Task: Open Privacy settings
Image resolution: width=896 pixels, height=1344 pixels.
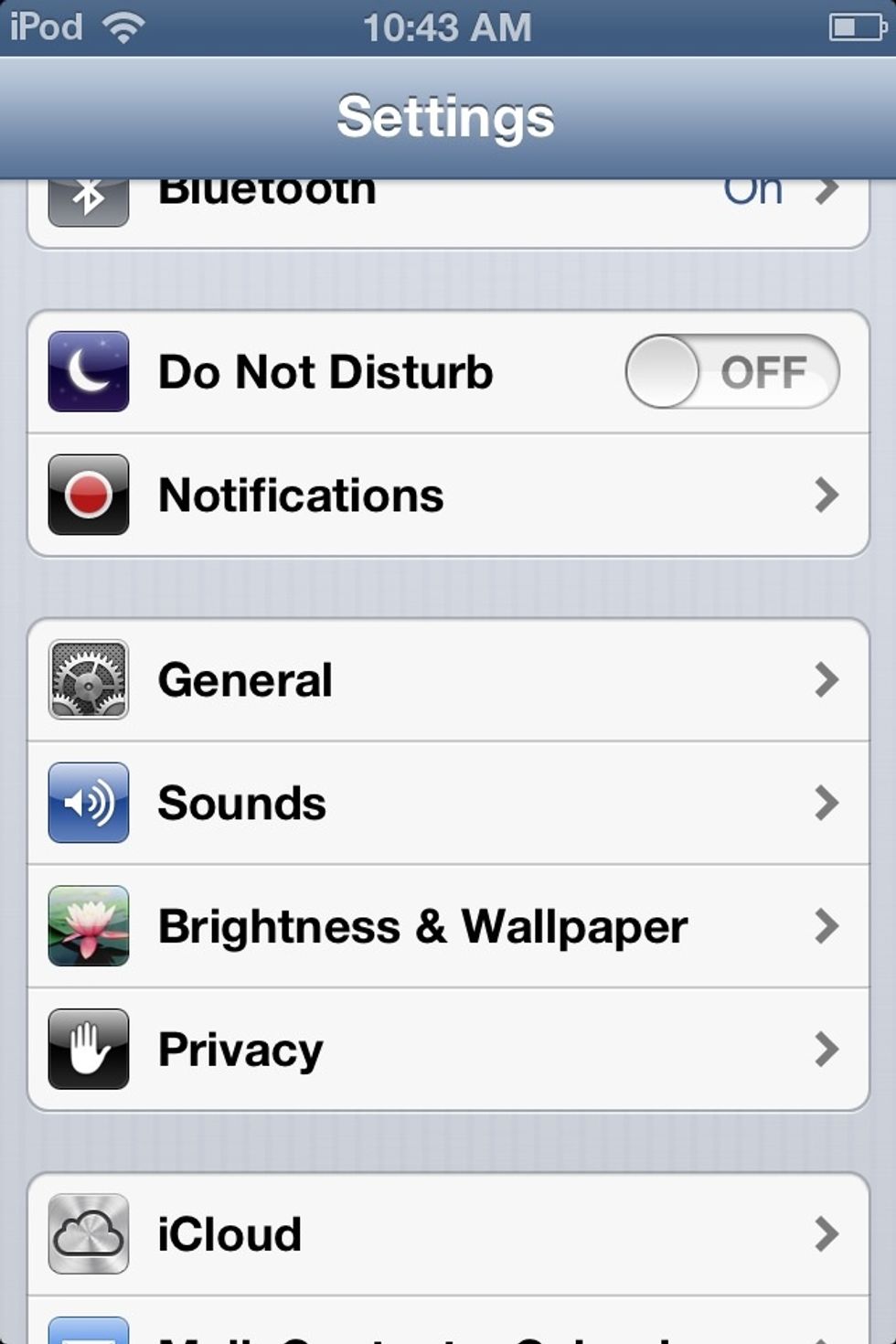Action: (448, 1050)
